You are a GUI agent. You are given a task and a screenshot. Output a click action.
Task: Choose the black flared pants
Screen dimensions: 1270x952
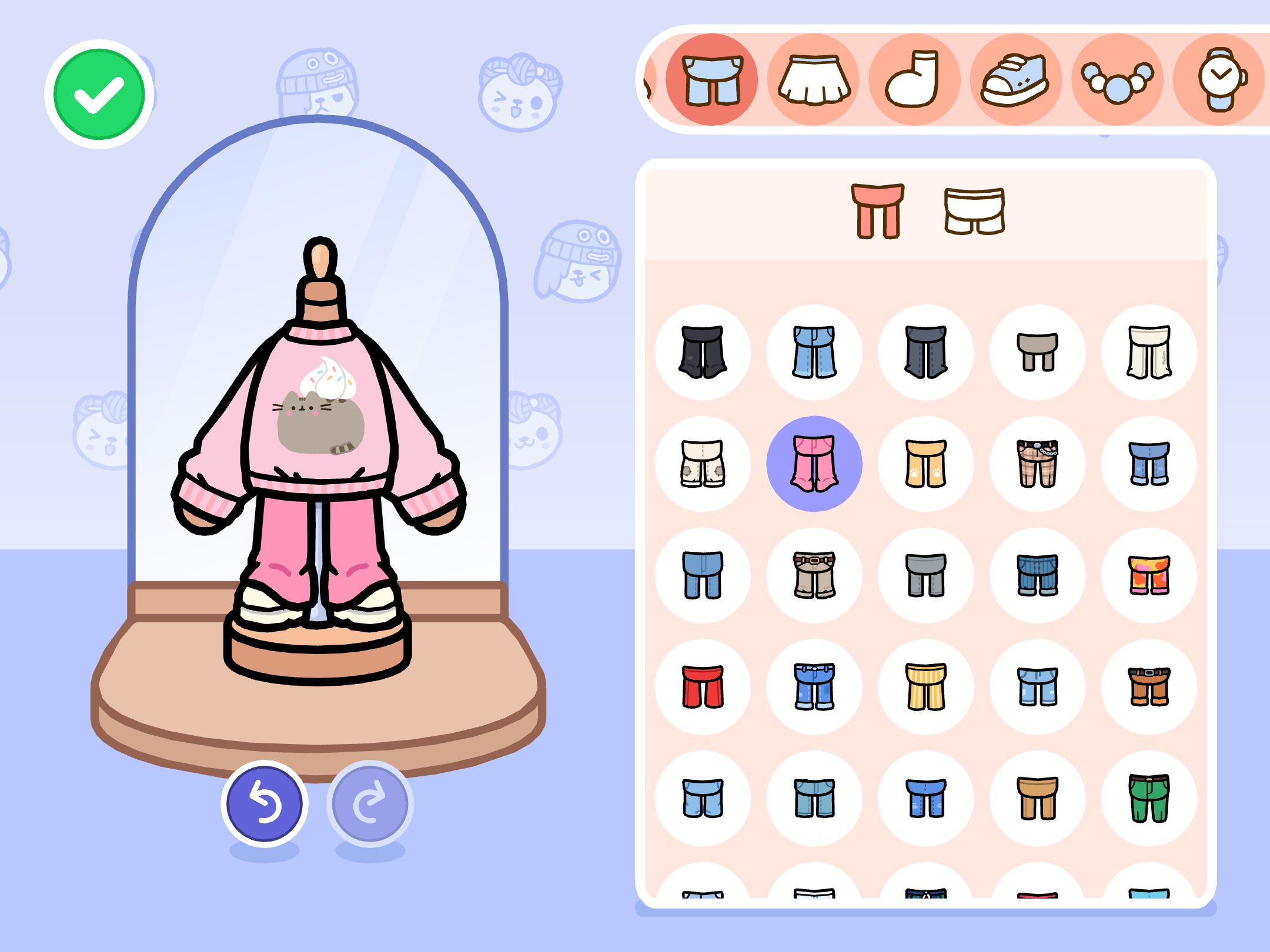coord(703,353)
